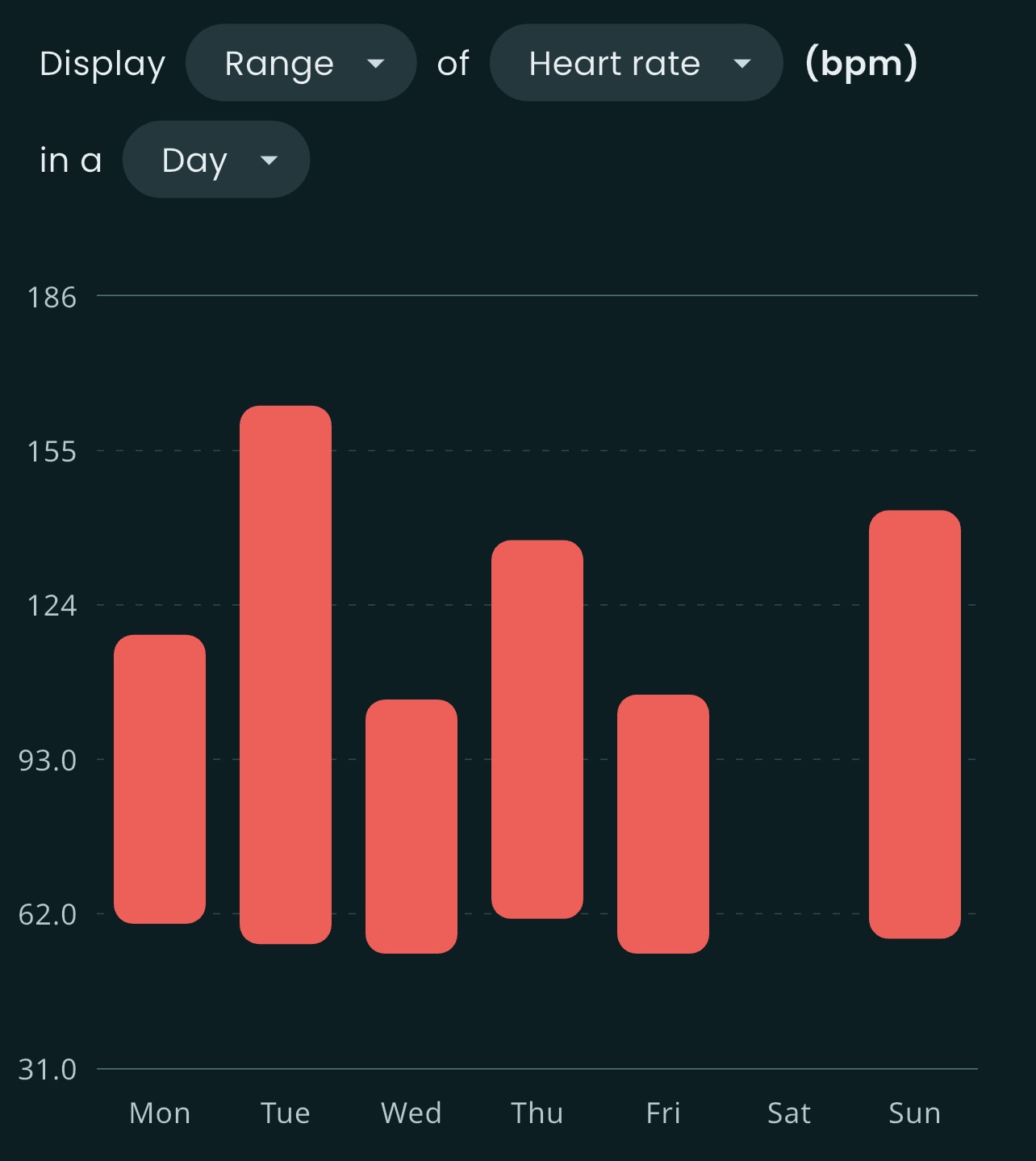Show Sunday's heart rate range bar
The width and height of the screenshot is (1036, 1161).
tap(915, 724)
